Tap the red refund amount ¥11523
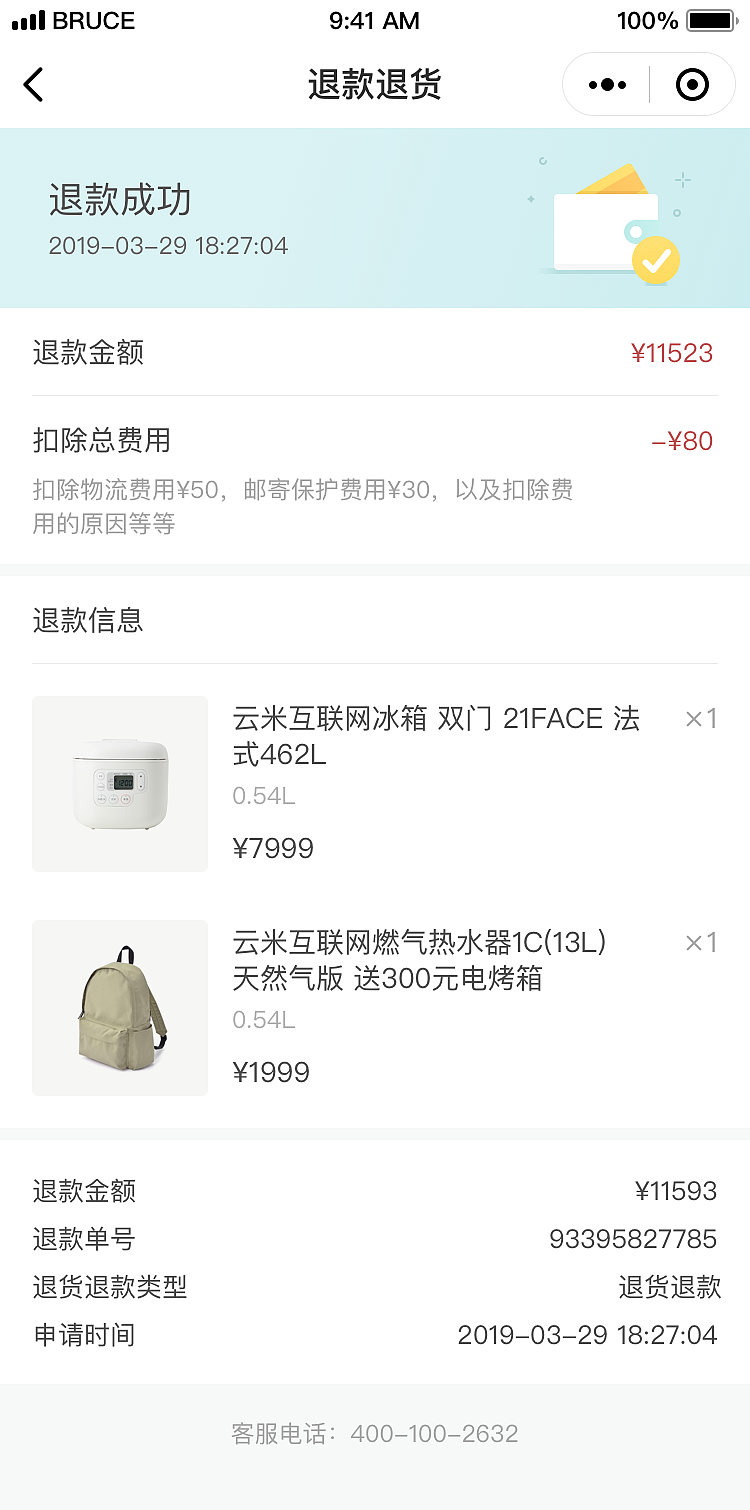 (673, 352)
